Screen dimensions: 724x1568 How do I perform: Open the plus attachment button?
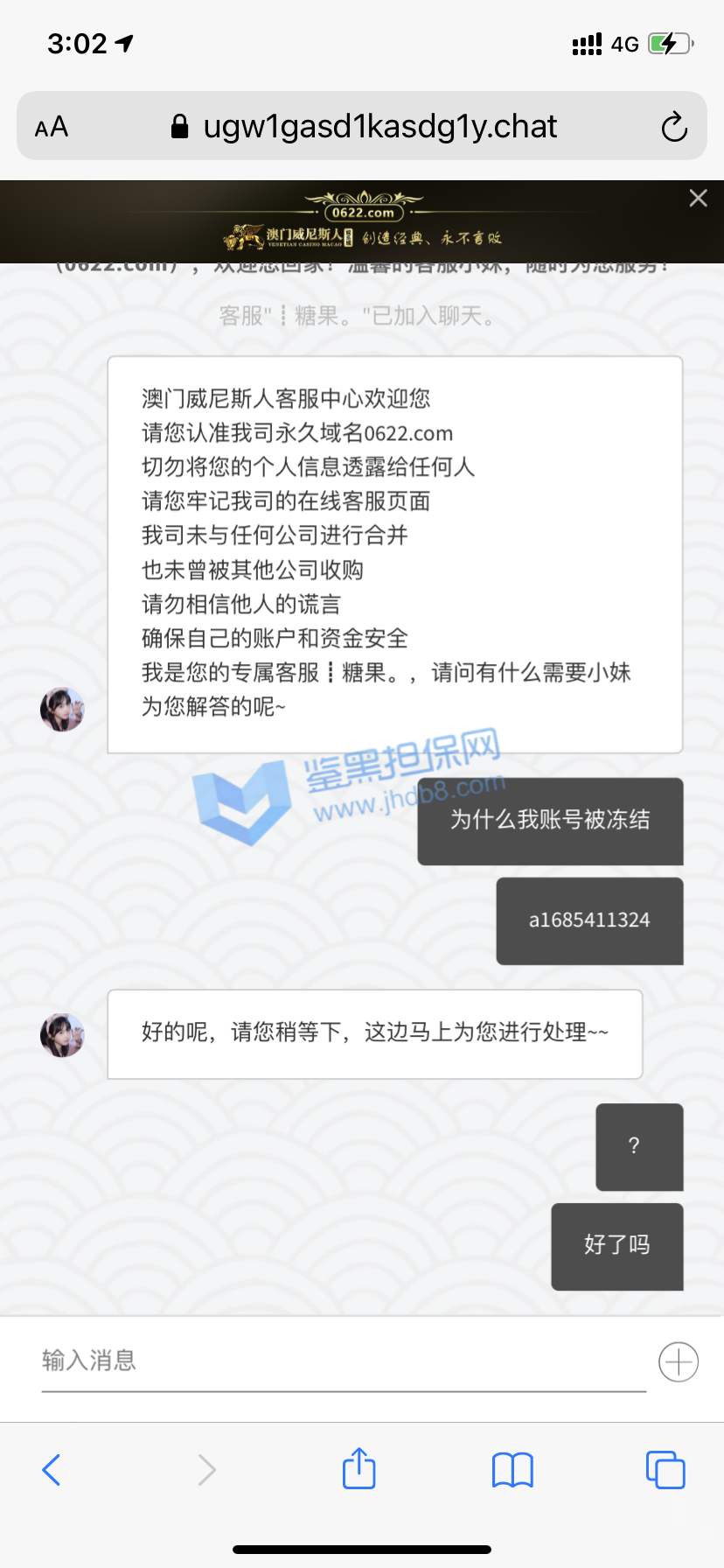678,1361
